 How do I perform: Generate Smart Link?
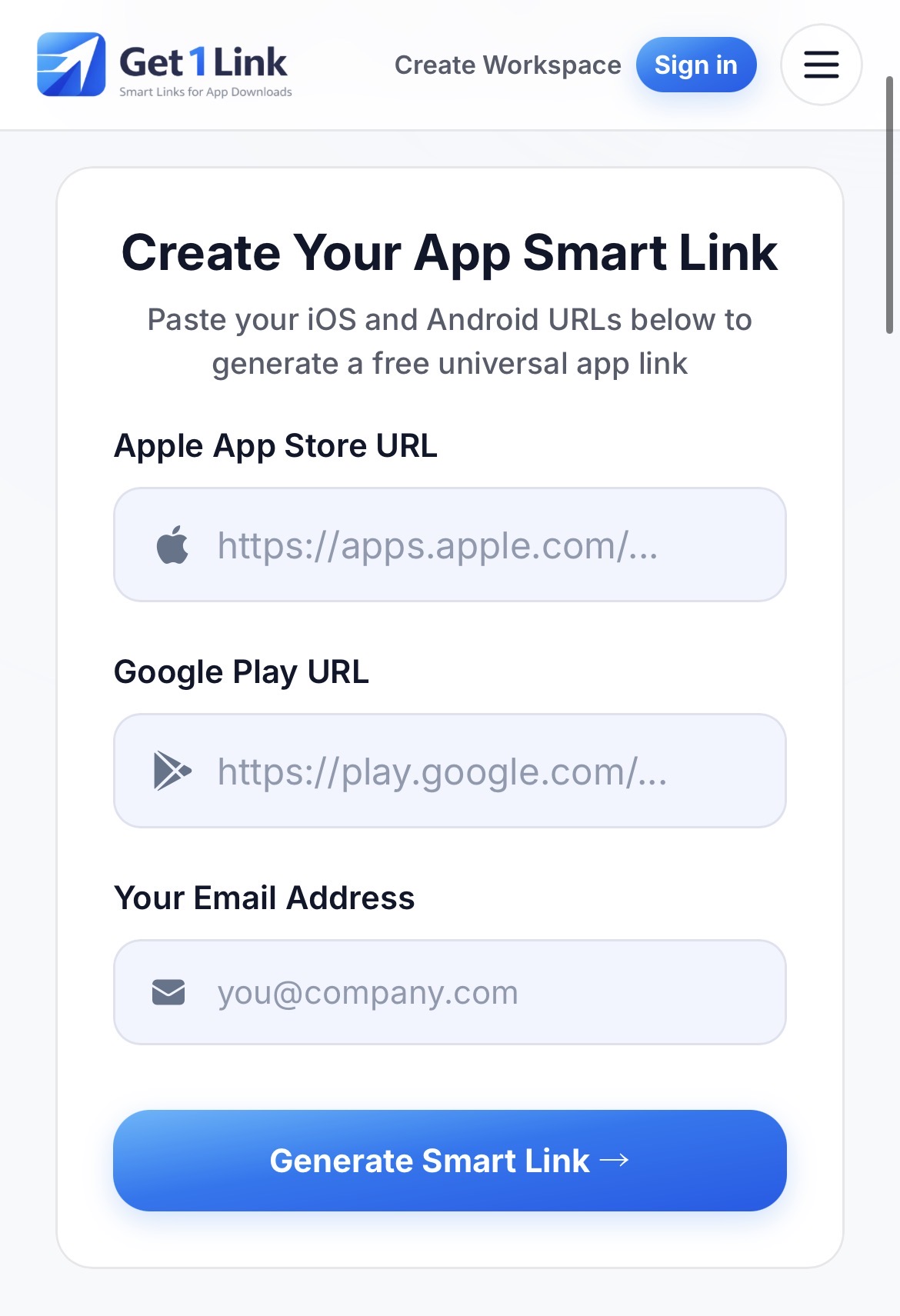(449, 1160)
